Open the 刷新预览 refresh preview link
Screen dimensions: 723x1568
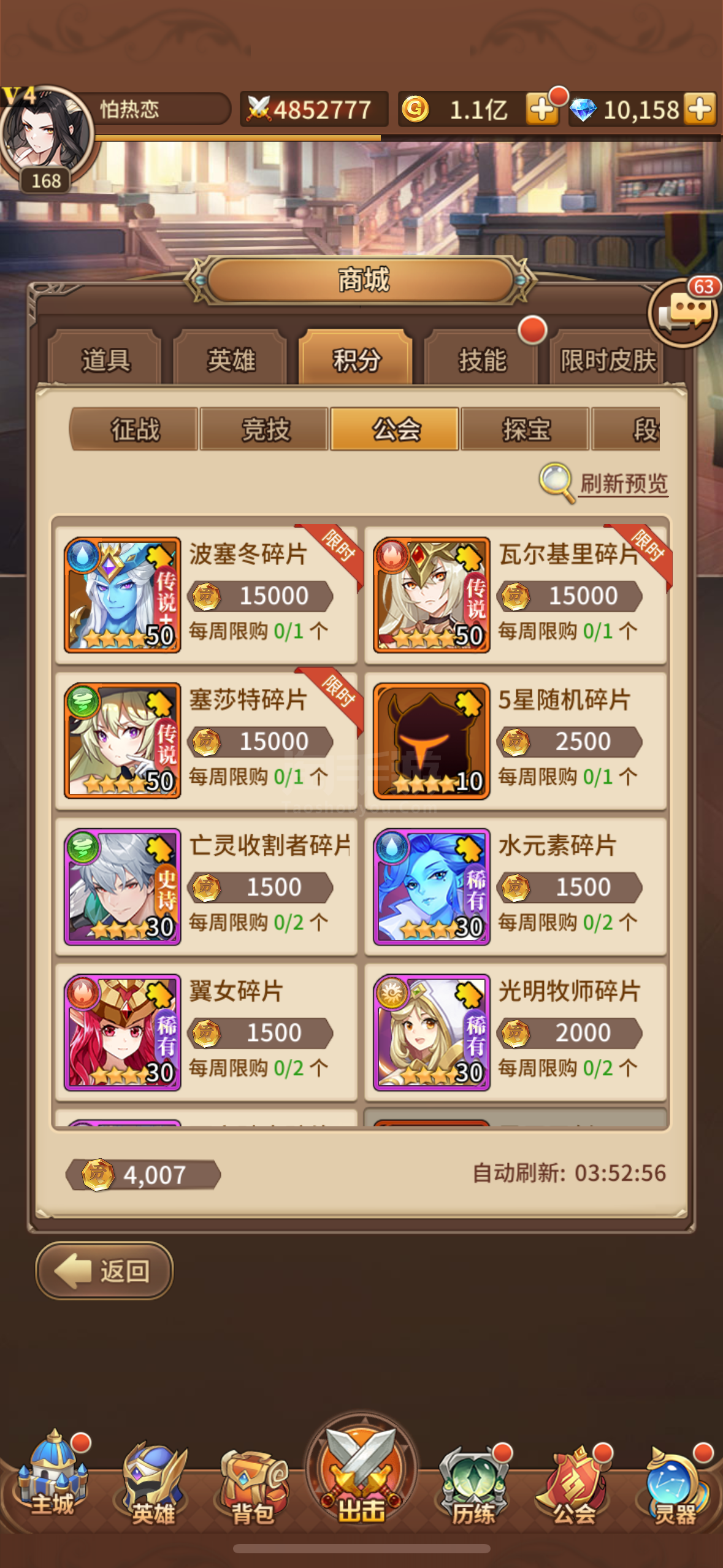point(623,483)
